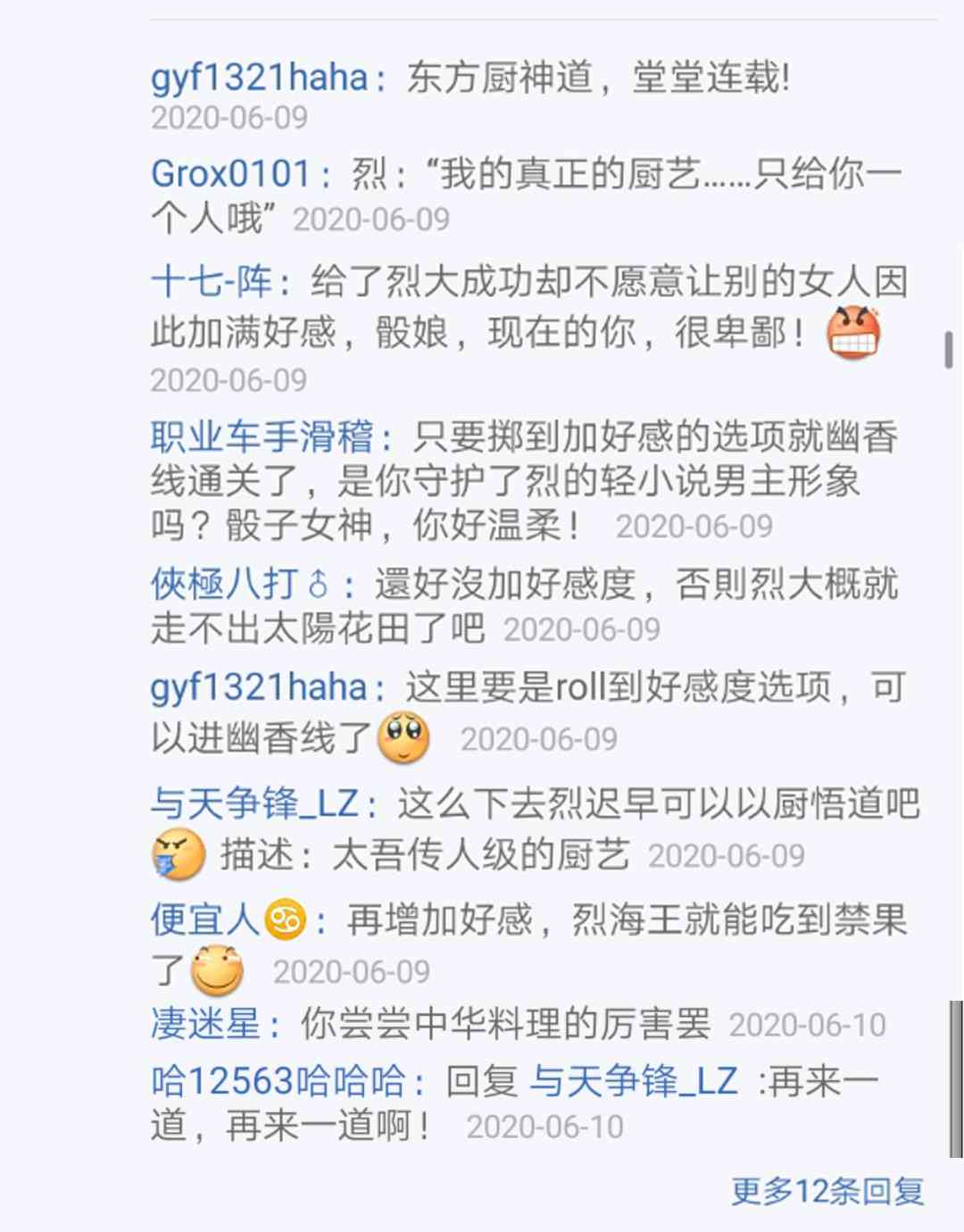View 职业车手滑稽's profile page
This screenshot has height=1232, width=964.
click(262, 437)
